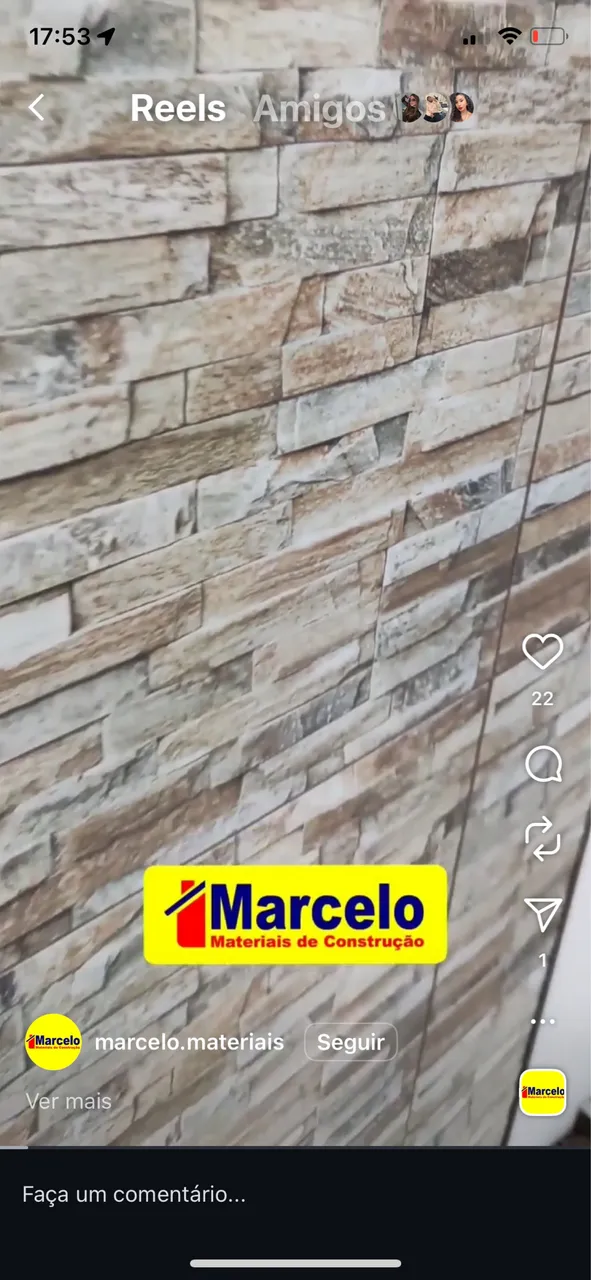
Task: Expand the caption with Ver mais
Action: (x=68, y=1101)
